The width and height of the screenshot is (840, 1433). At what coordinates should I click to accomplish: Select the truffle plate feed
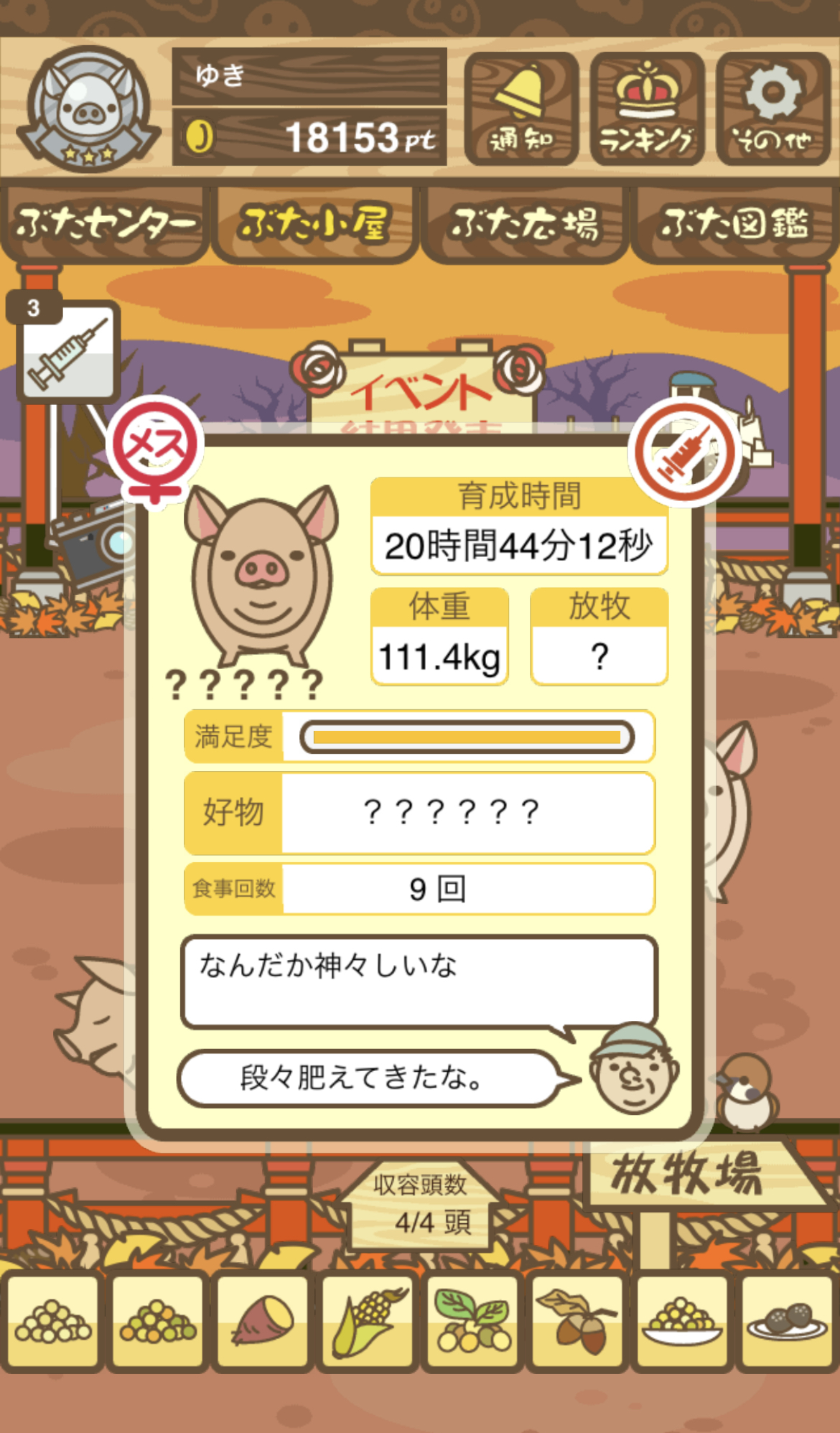[787, 1321]
